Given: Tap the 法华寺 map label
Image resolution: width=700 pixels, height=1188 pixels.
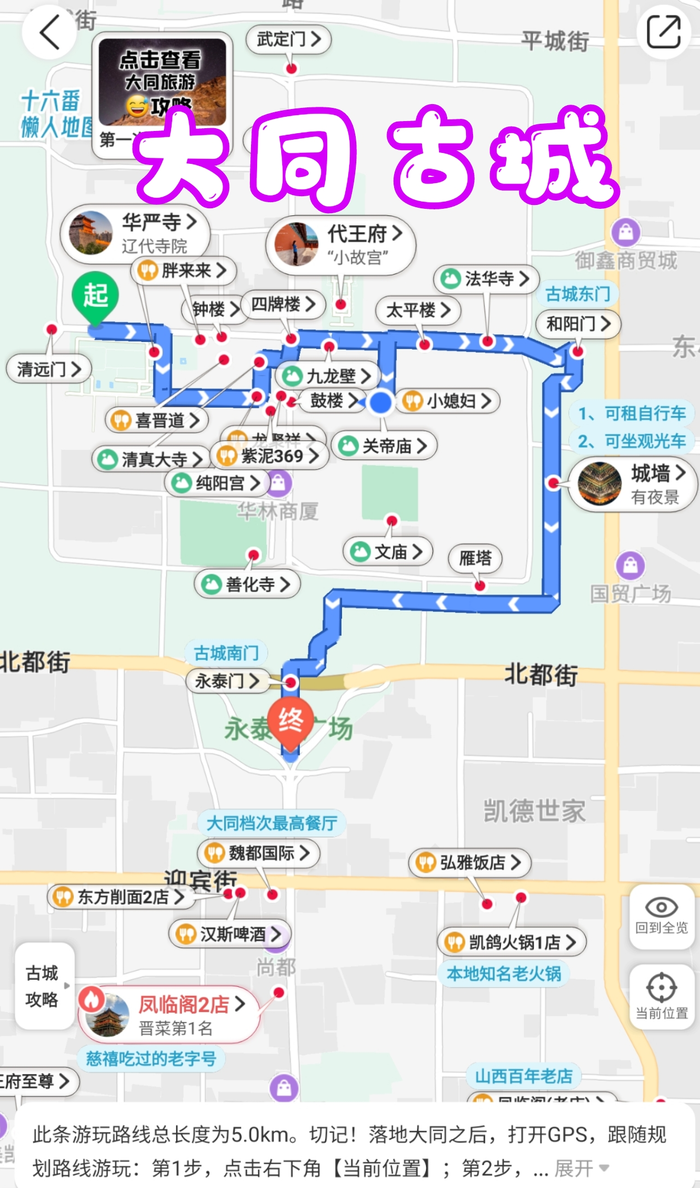Looking at the screenshot, I should click(x=487, y=279).
